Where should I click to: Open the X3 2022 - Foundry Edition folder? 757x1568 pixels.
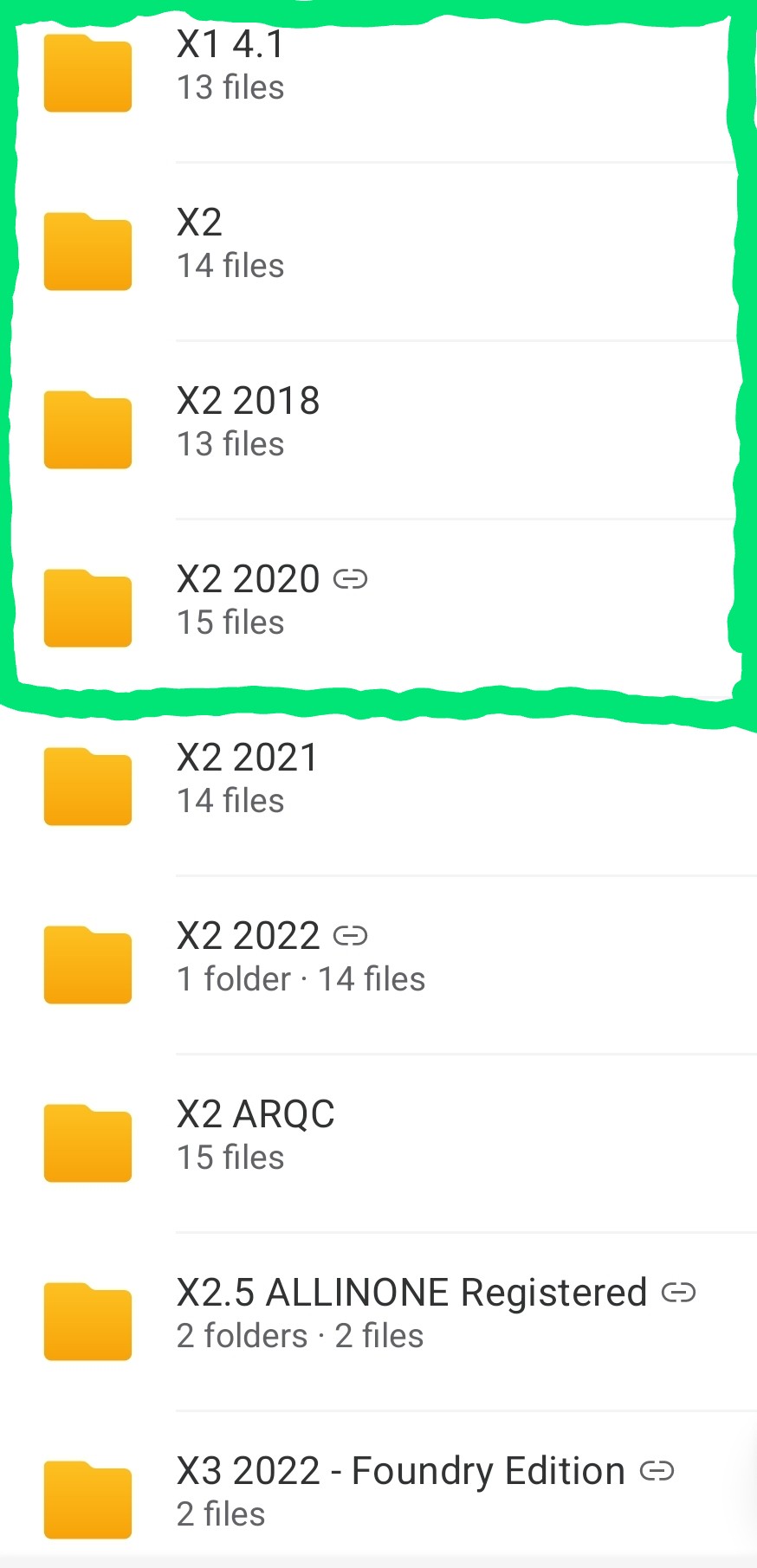coord(400,1493)
